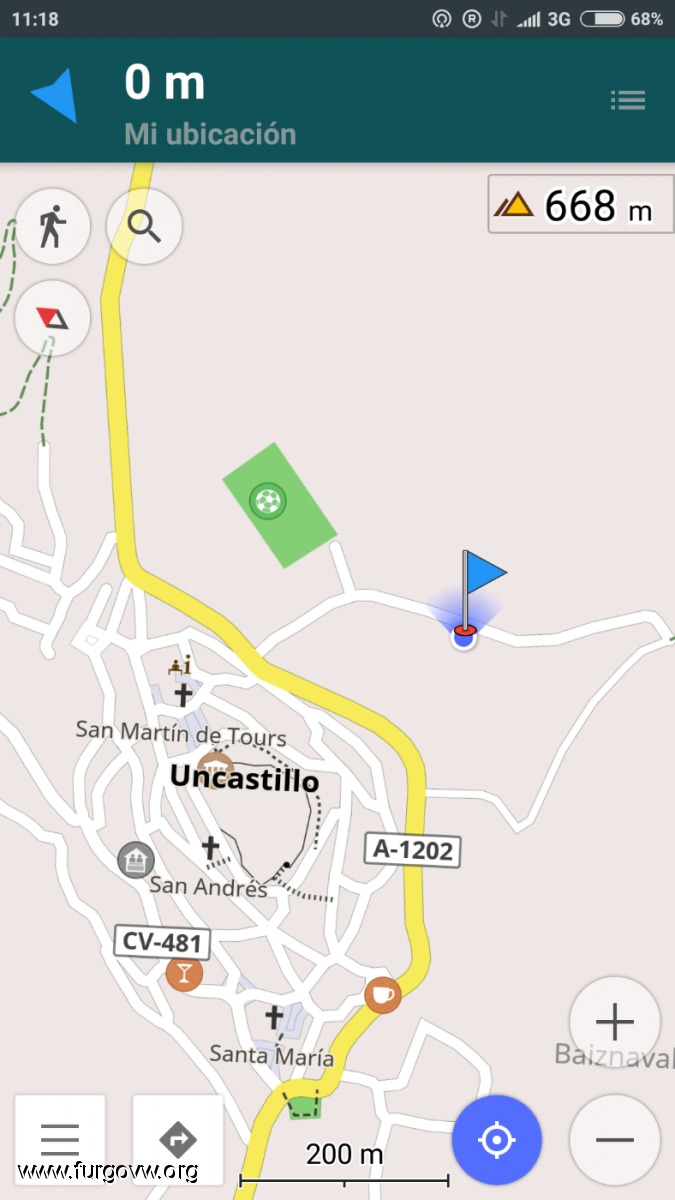Zoom in with the plus button

(614, 1022)
